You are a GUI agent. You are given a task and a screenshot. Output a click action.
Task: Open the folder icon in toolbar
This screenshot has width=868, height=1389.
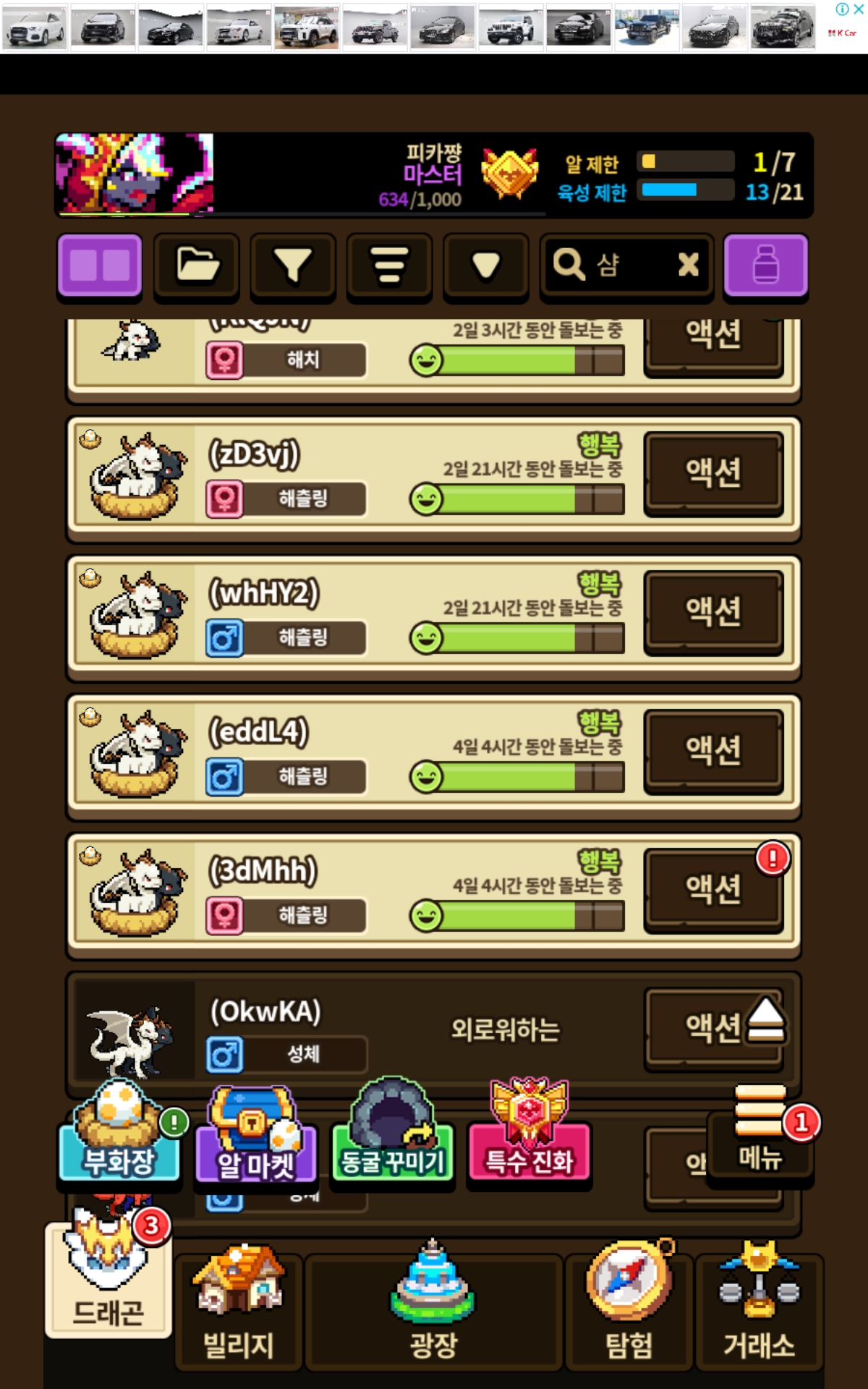[x=197, y=265]
